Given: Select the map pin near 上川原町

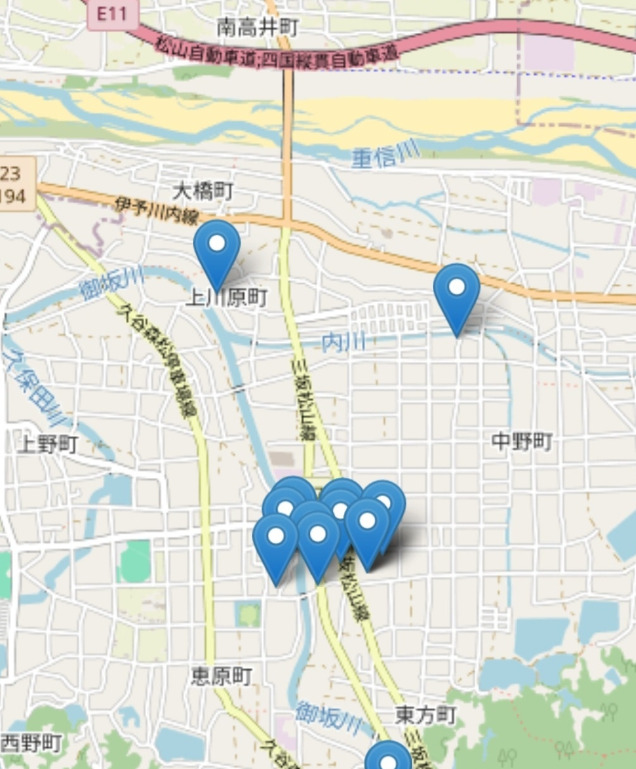Looking at the screenshot, I should click(217, 249).
